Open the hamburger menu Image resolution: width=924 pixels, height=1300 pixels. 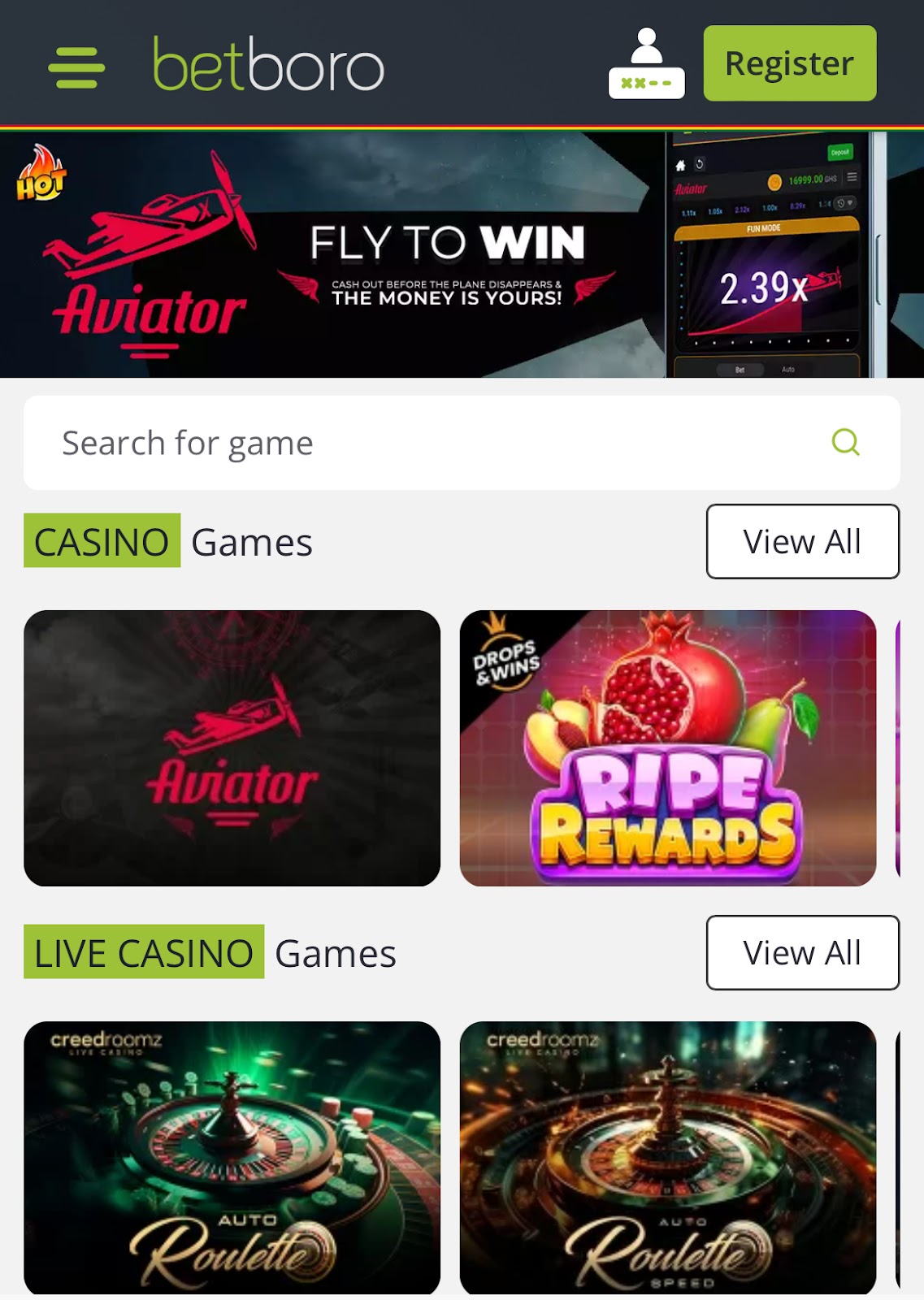76,67
